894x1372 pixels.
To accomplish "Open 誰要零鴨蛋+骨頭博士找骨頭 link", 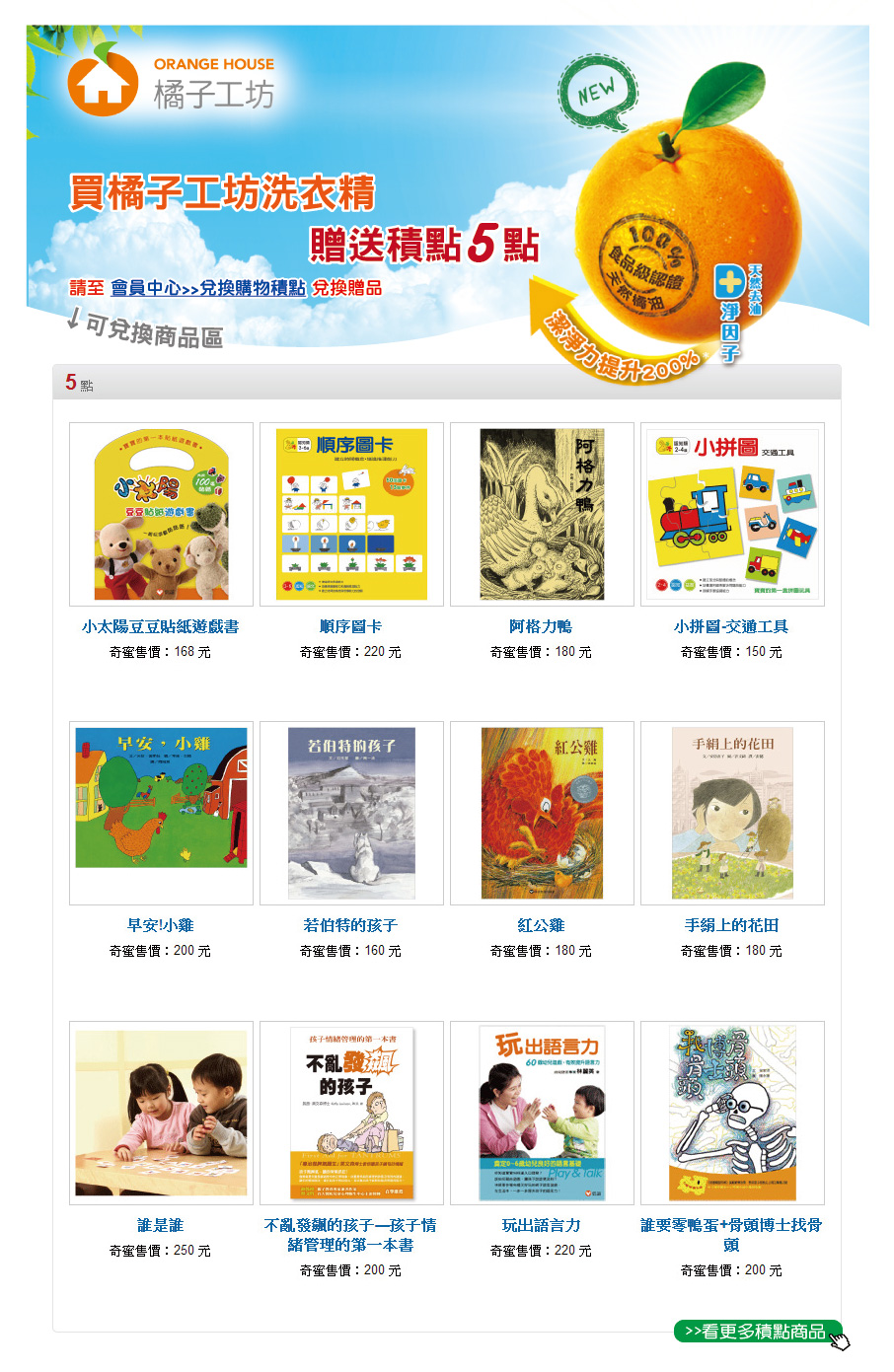I will (731, 1235).
